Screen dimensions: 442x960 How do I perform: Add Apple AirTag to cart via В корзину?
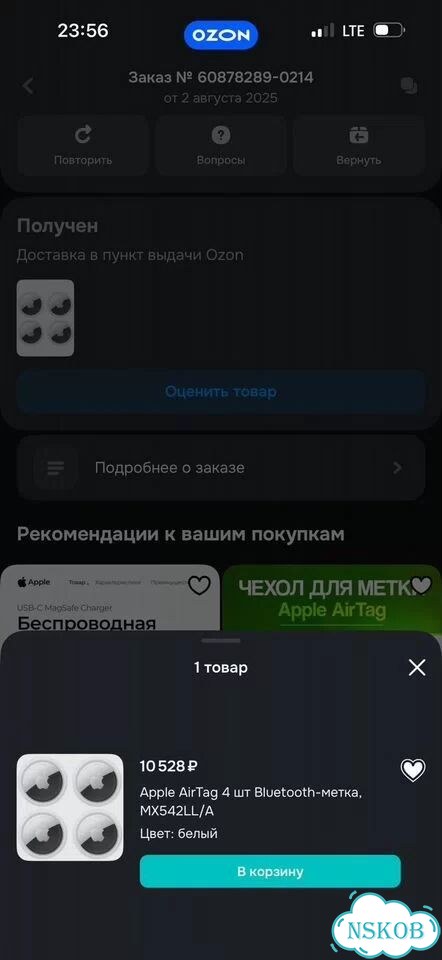tap(270, 871)
